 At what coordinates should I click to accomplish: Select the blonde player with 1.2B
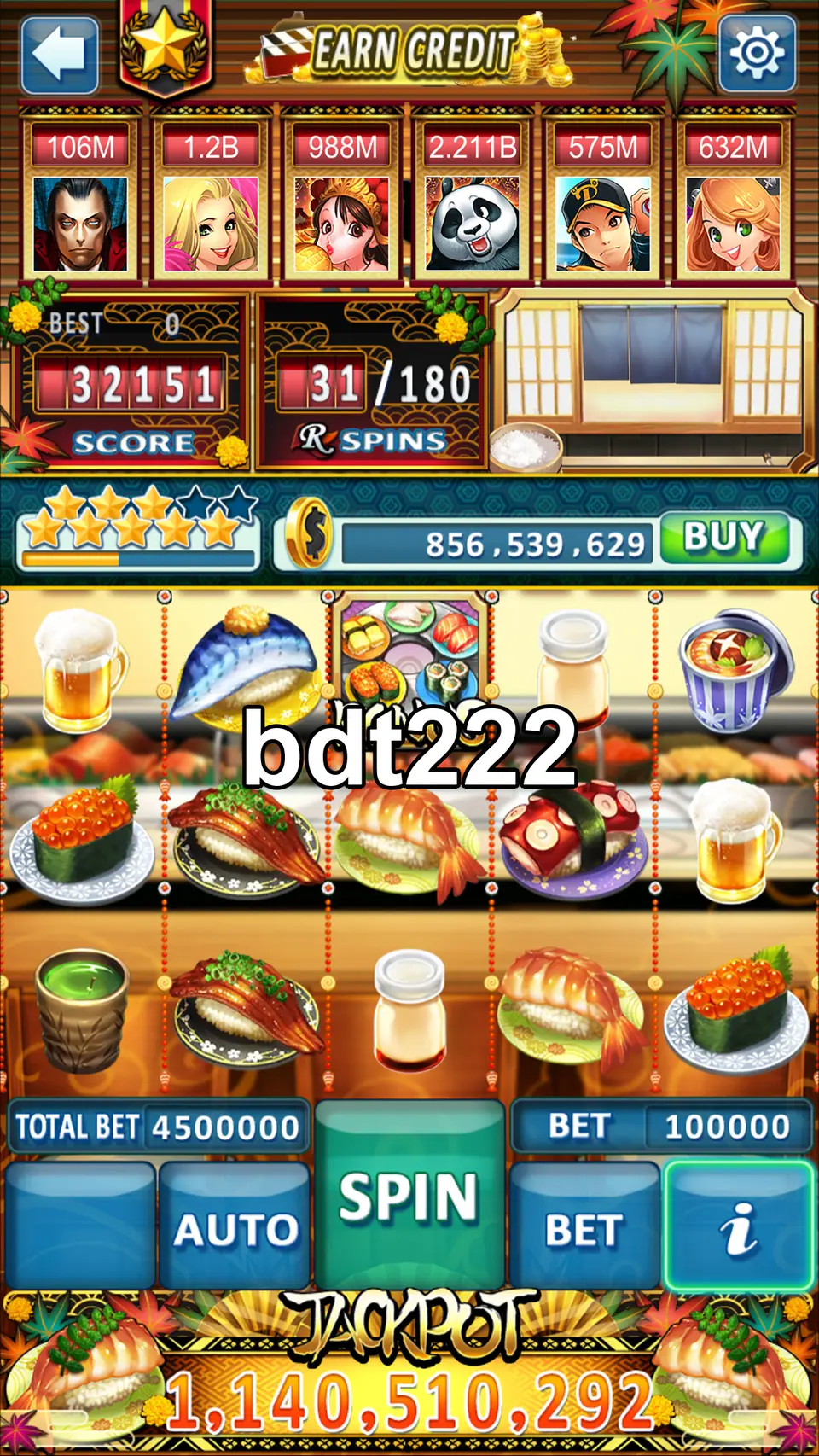coord(211,200)
